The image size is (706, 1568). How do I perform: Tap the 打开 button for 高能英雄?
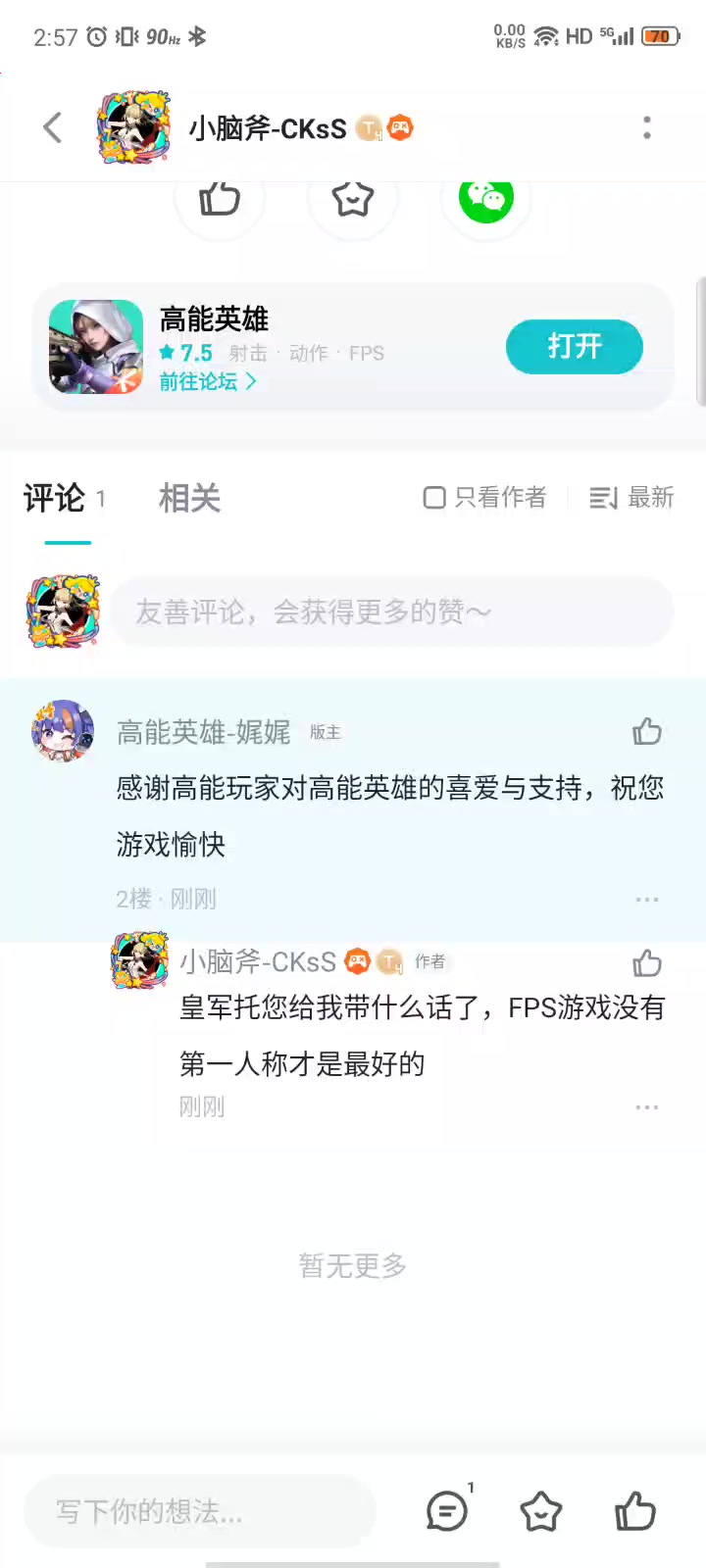point(575,346)
